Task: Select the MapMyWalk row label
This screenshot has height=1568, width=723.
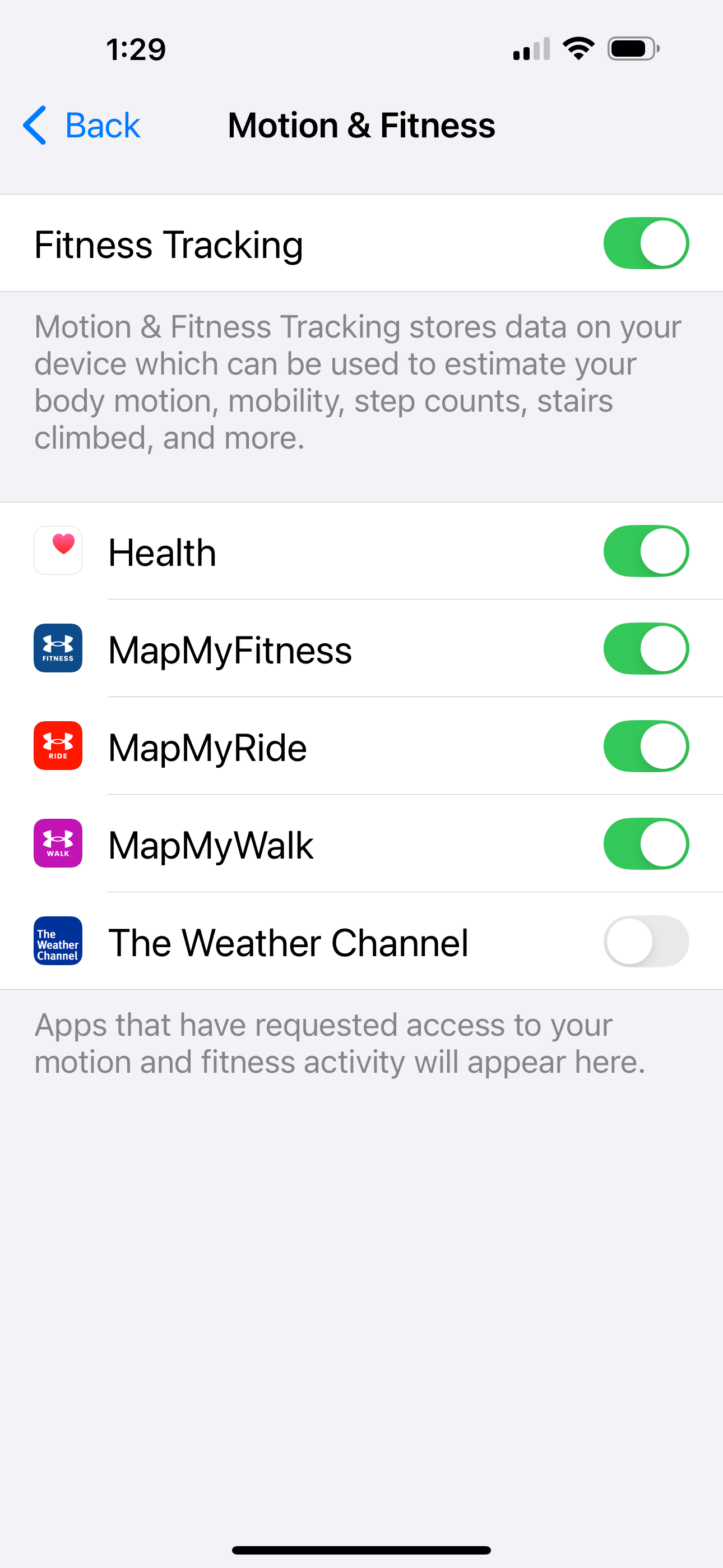Action: pyautogui.click(x=210, y=844)
